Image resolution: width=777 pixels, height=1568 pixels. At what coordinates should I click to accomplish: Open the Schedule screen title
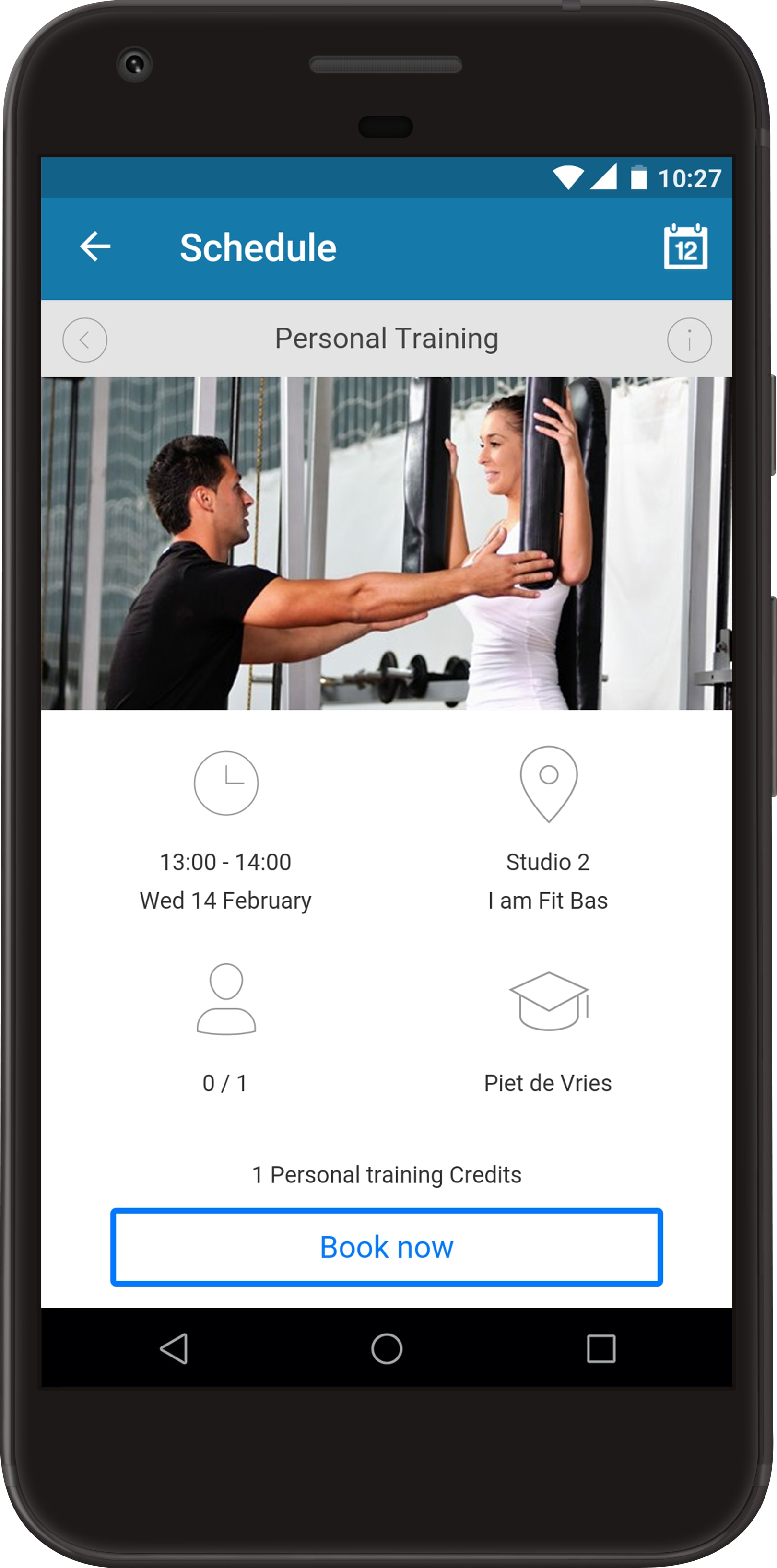tap(258, 246)
